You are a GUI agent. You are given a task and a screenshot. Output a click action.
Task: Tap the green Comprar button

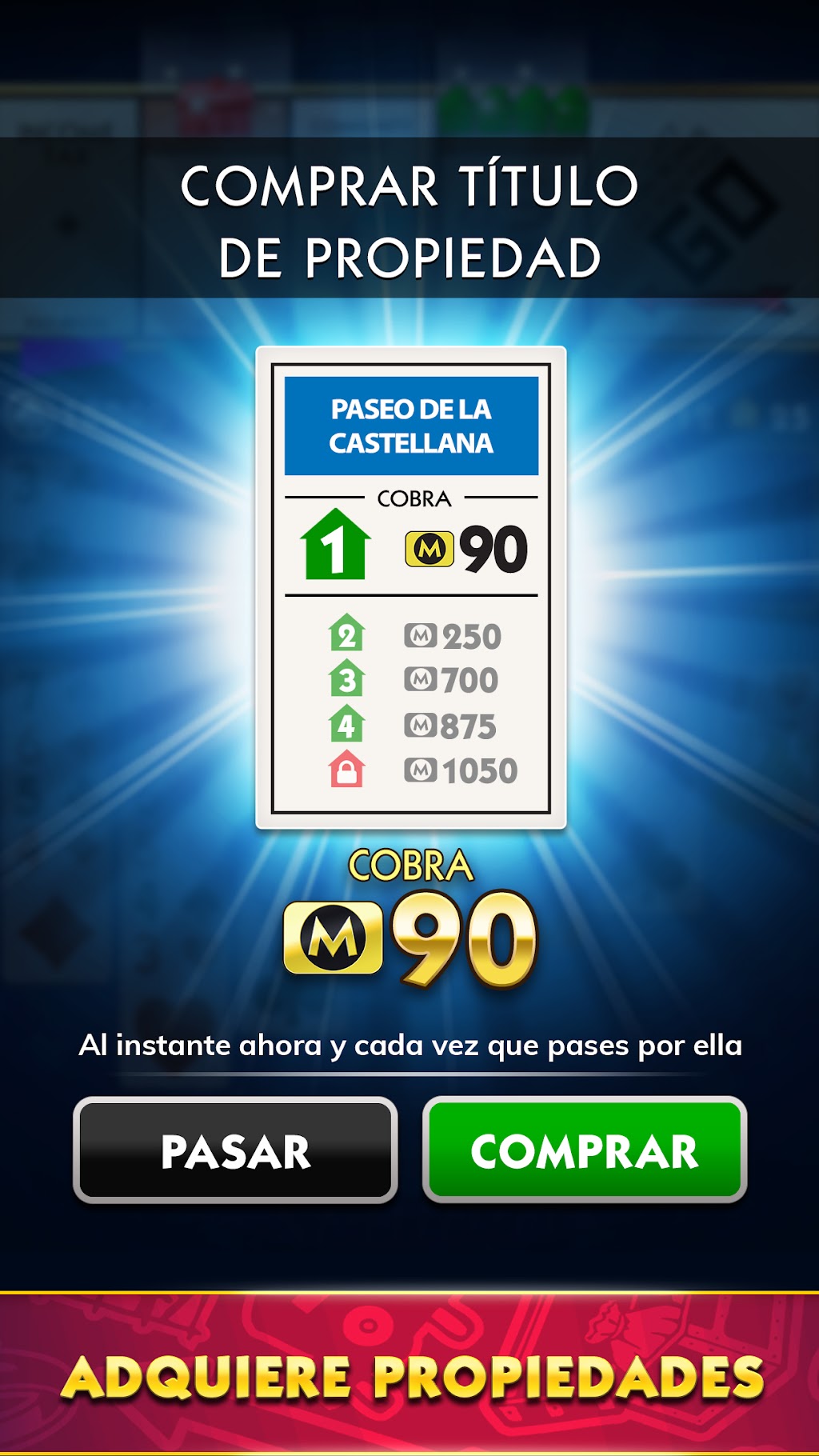(585, 1150)
